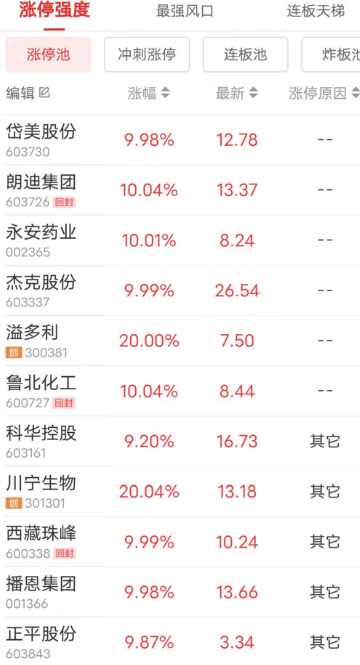
Task: Open the 朗迪集团 stock row
Action: point(180,190)
